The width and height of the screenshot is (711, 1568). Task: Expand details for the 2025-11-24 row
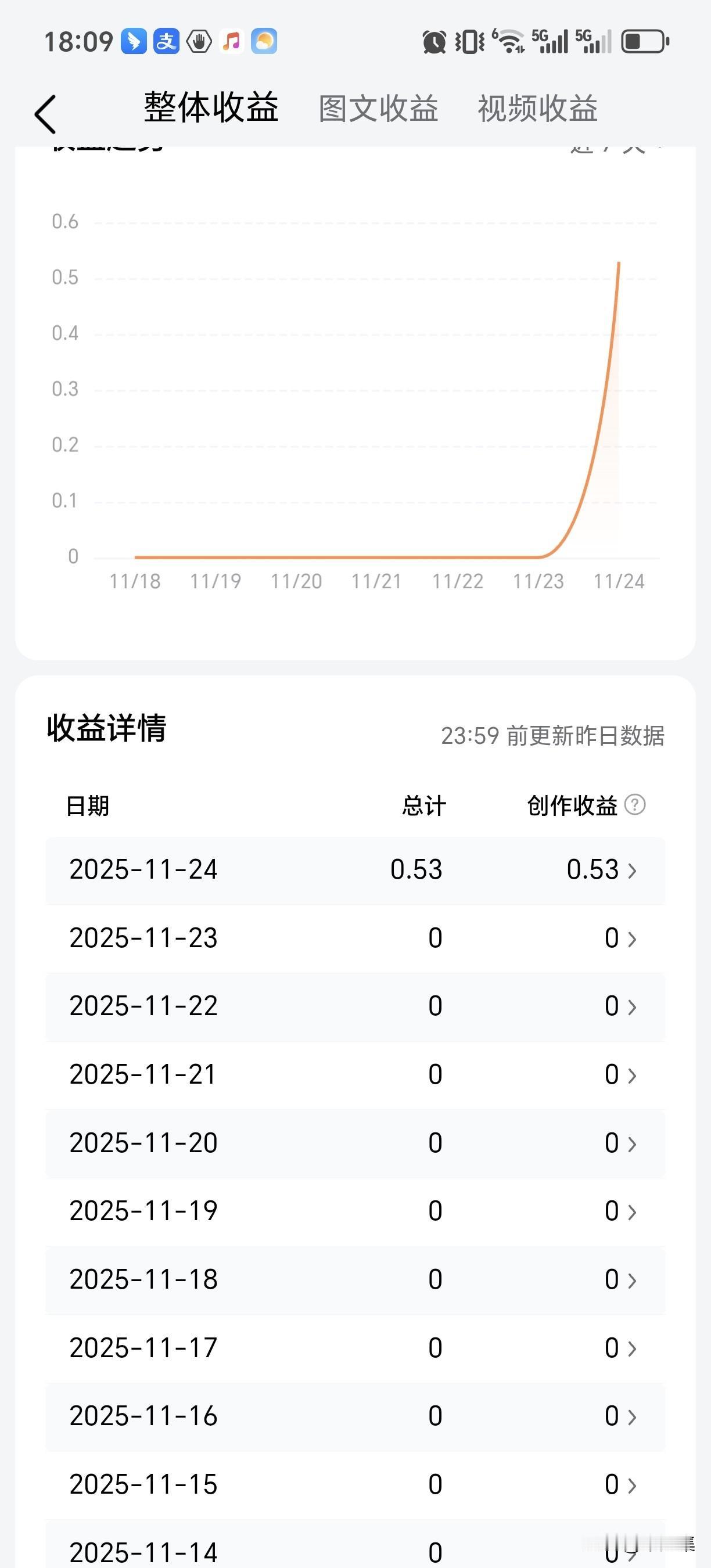[632, 871]
